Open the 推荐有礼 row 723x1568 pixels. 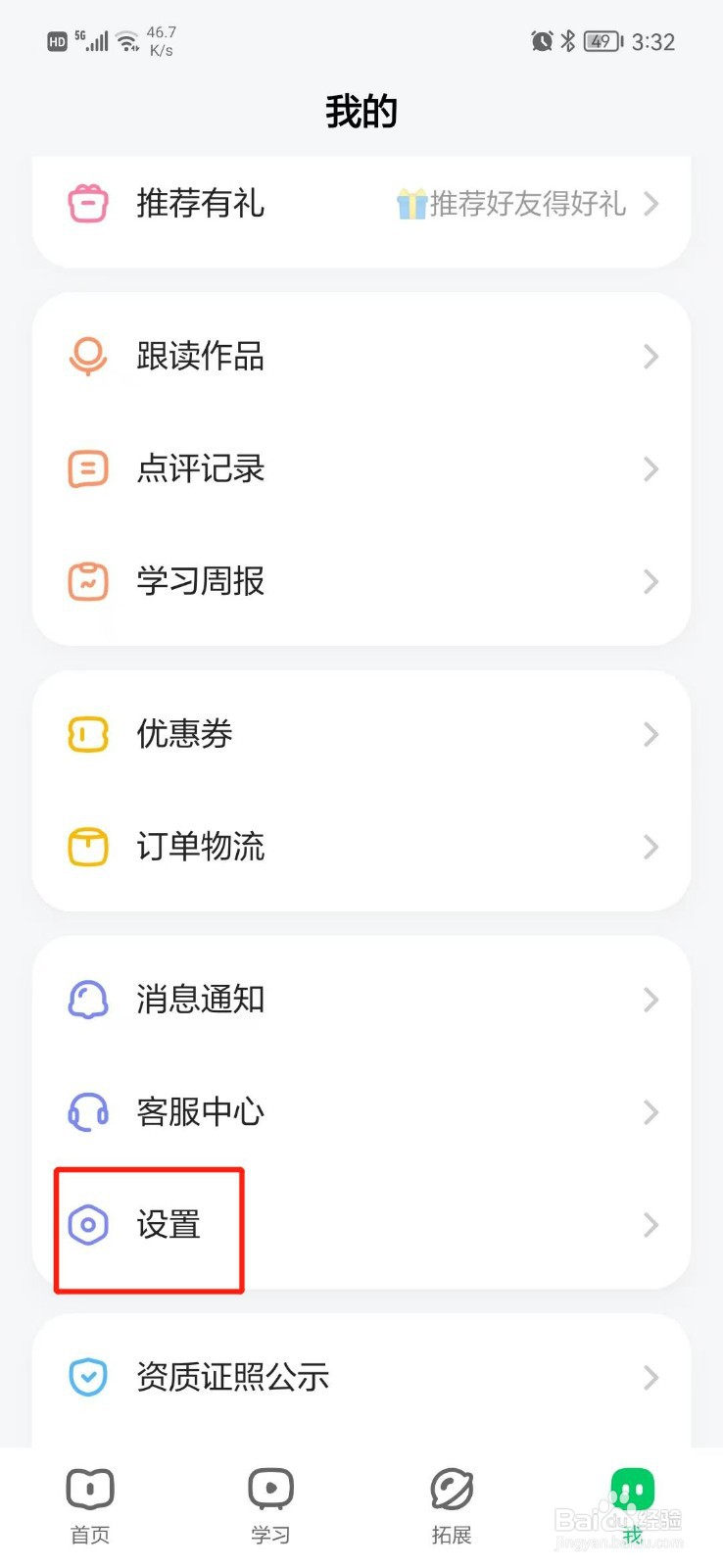(361, 204)
